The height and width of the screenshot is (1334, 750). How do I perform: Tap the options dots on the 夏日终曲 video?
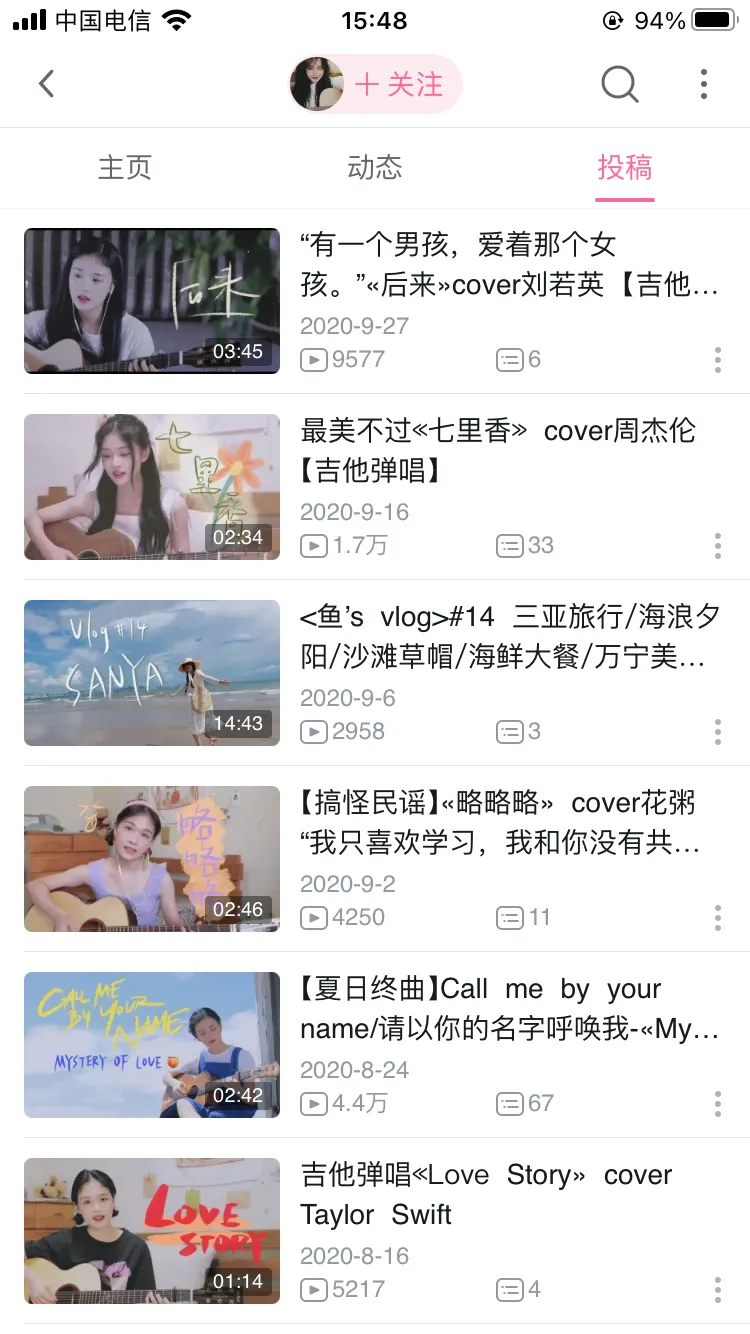coord(718,1104)
